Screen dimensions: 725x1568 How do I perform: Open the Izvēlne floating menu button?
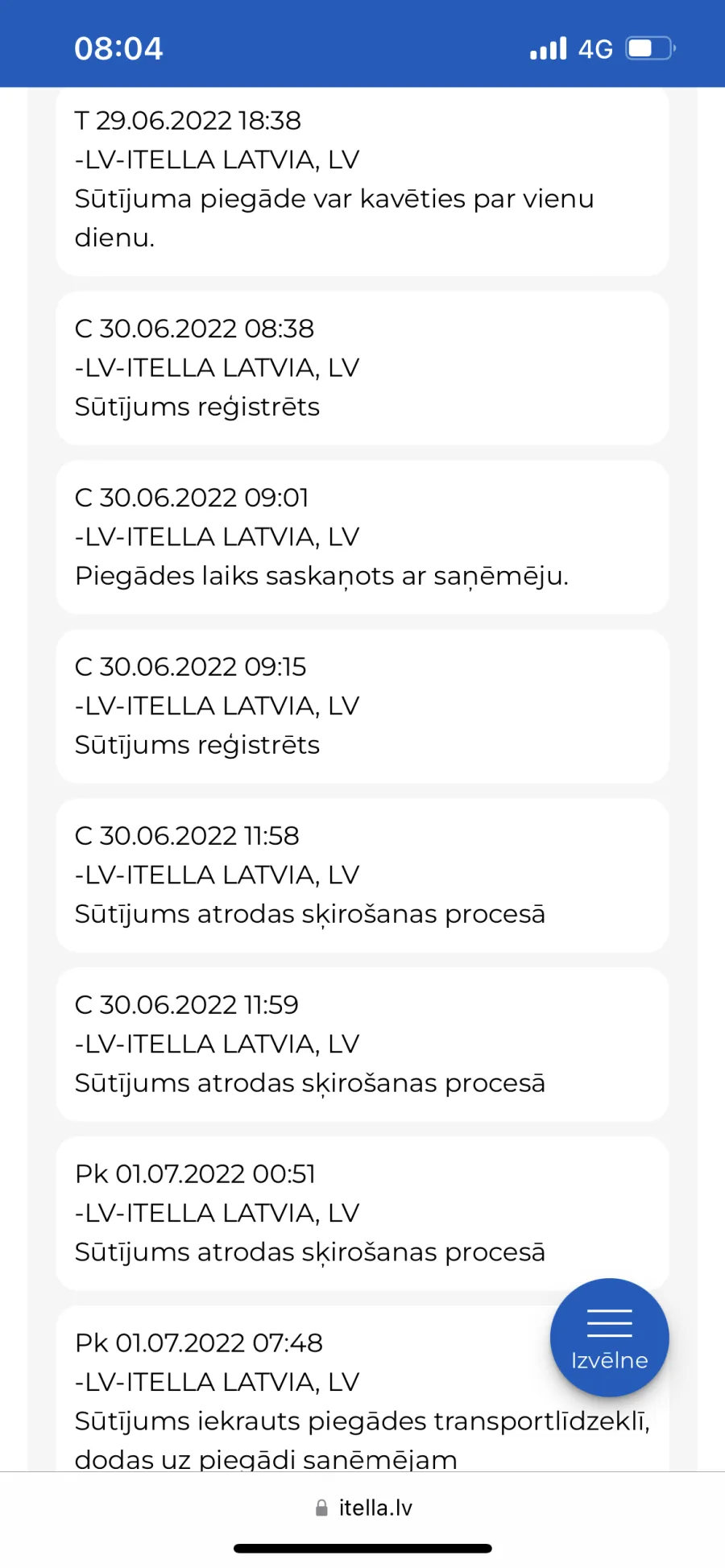tap(609, 1337)
